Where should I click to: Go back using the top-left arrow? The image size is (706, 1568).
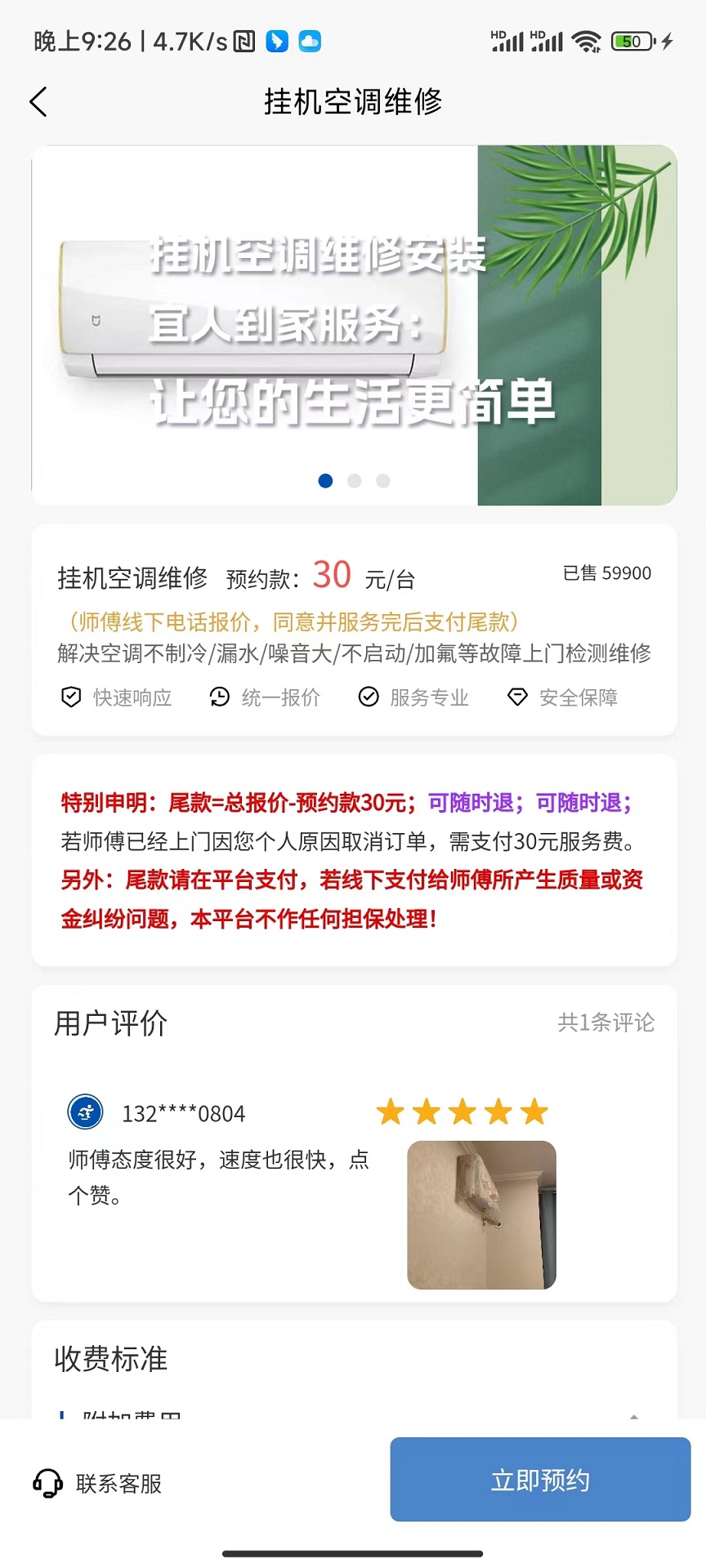38,102
